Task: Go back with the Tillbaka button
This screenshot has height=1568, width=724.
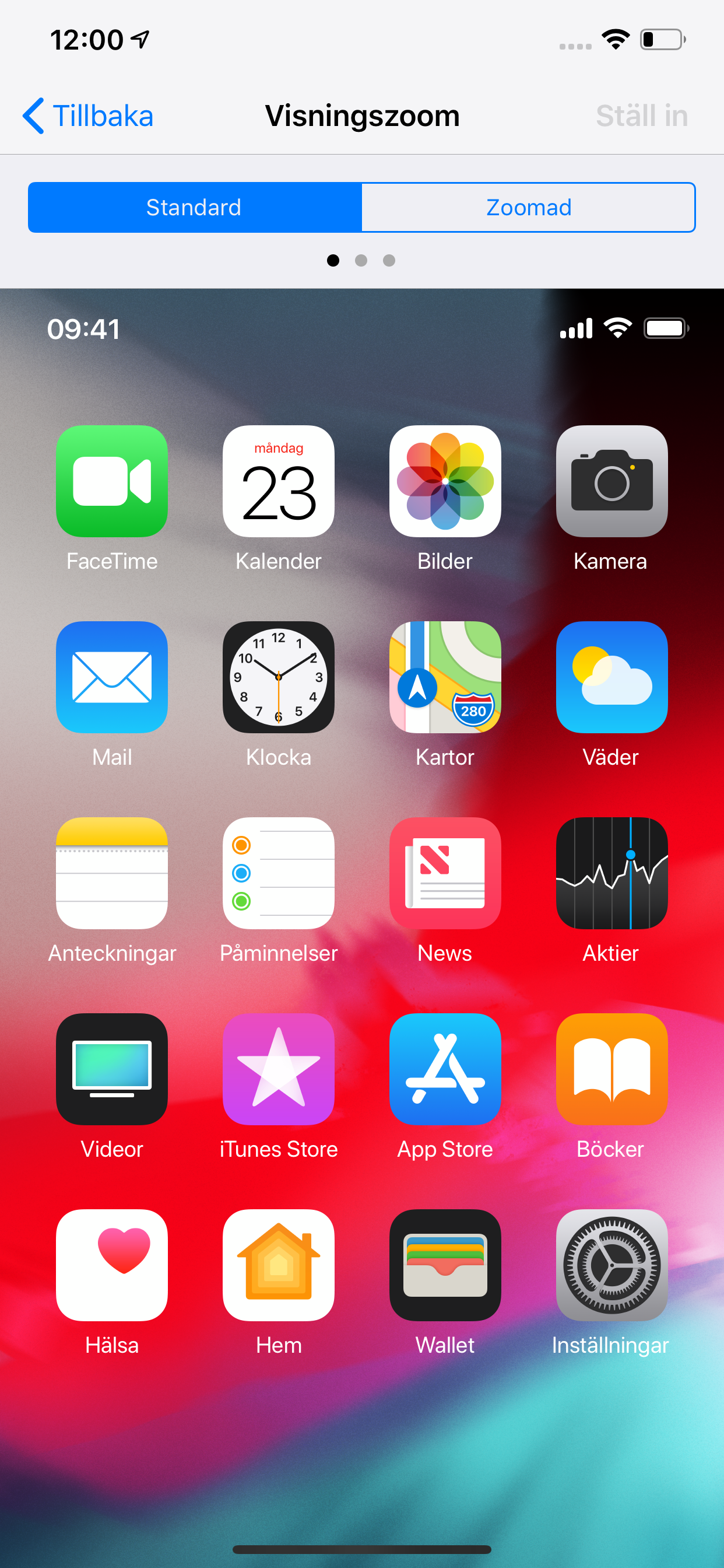Action: pos(88,116)
